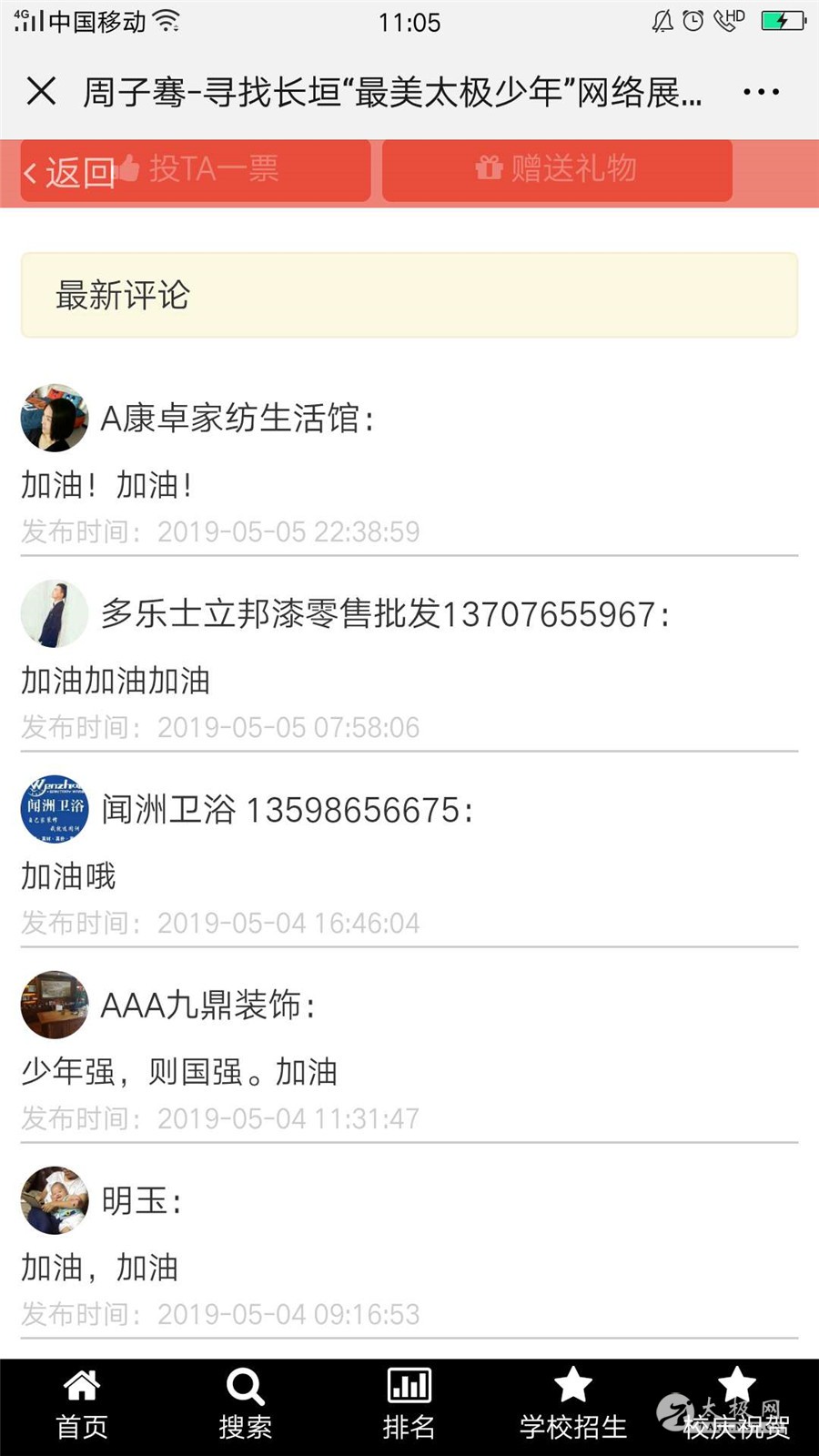Tap 返回 to go back
This screenshot has height=1456, width=819.
(69, 172)
